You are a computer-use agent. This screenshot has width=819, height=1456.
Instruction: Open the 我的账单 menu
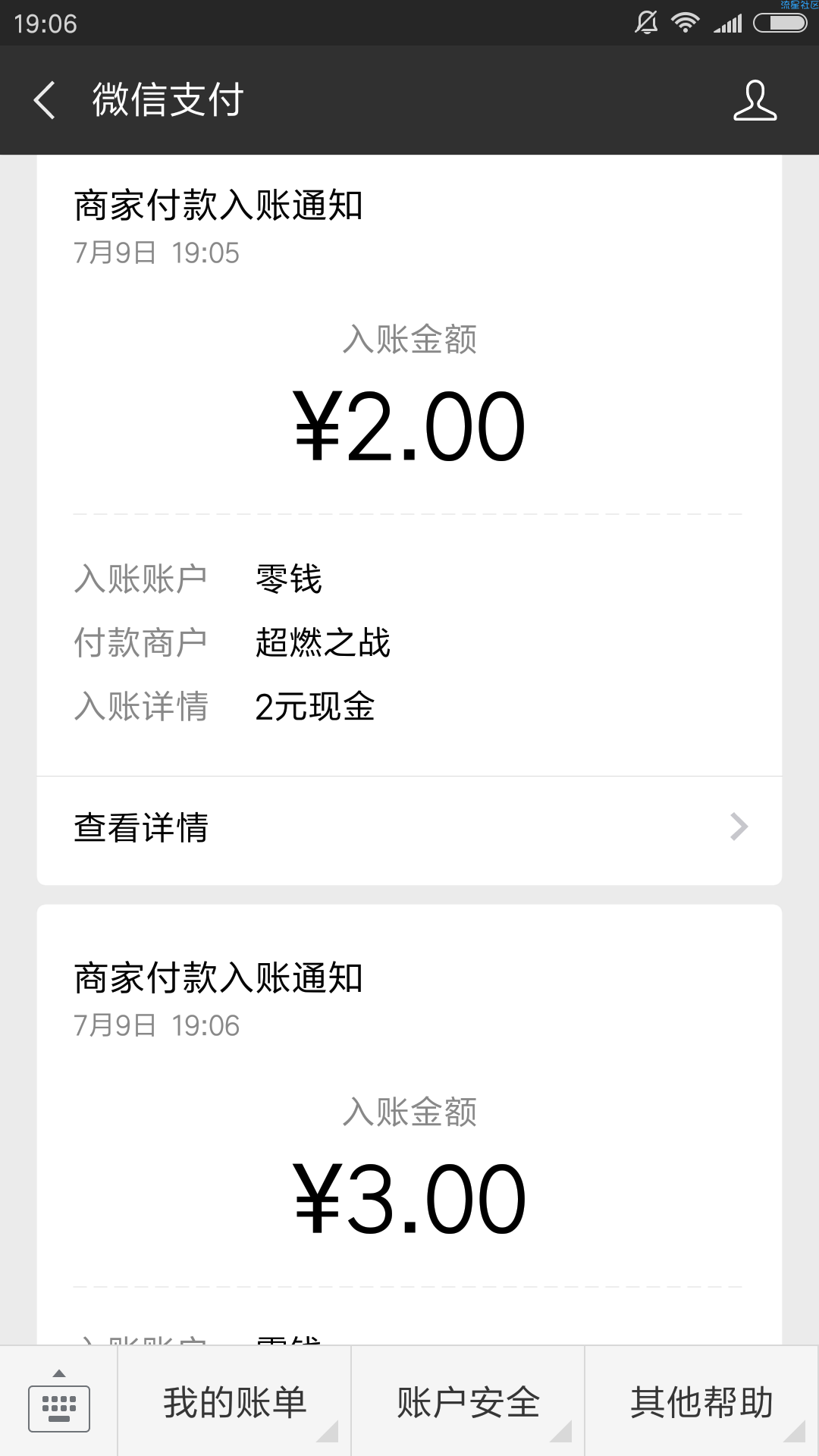tap(234, 1401)
